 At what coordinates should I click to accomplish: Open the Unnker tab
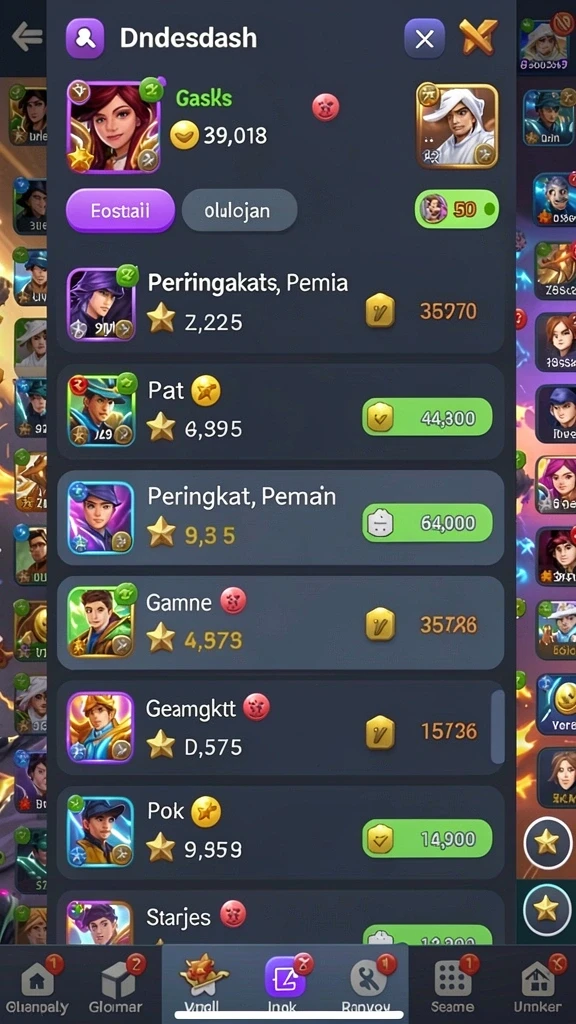tap(538, 985)
